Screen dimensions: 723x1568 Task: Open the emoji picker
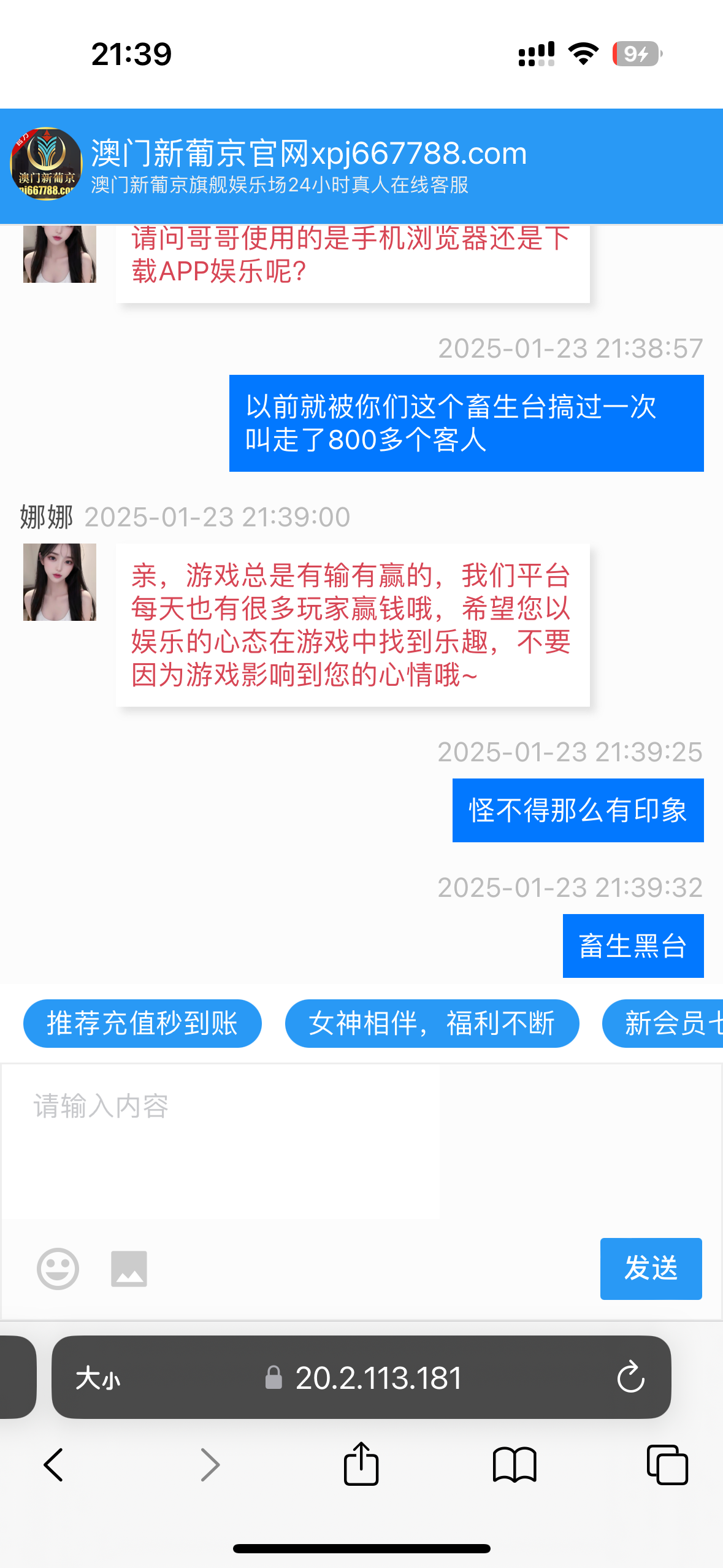click(58, 1269)
